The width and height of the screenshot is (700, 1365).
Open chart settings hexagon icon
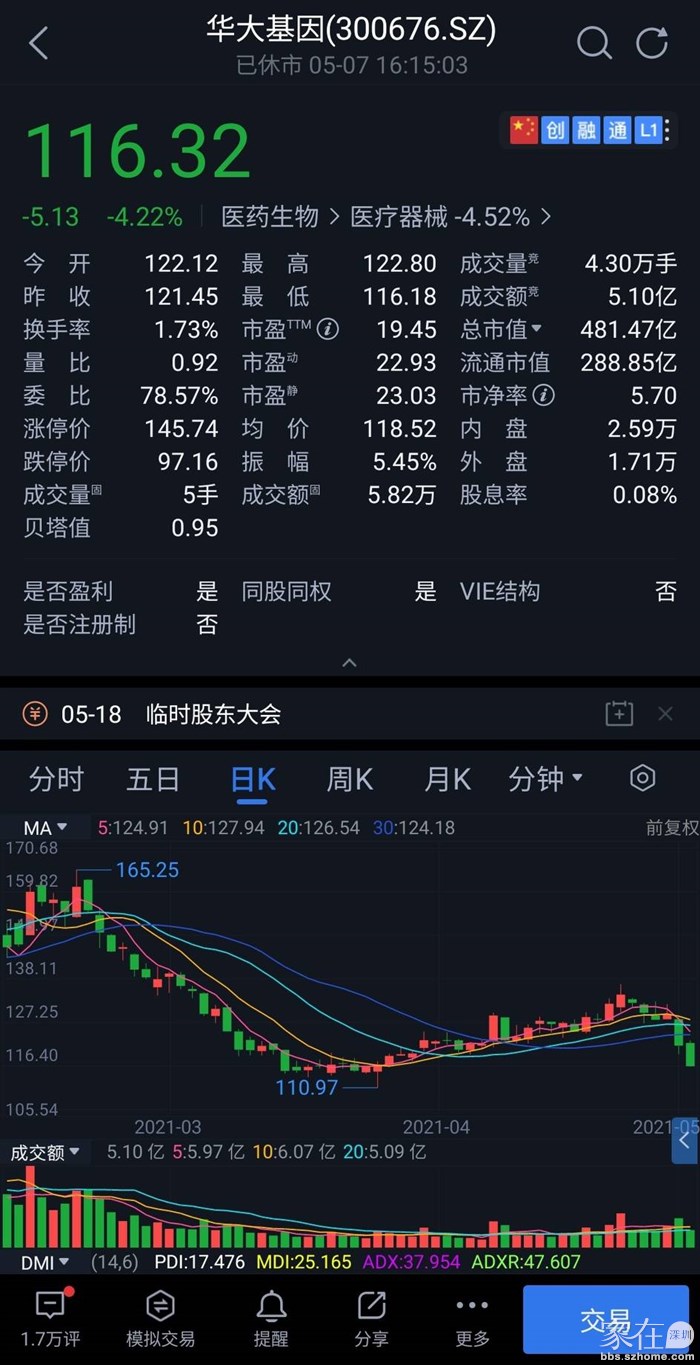pyautogui.click(x=643, y=778)
